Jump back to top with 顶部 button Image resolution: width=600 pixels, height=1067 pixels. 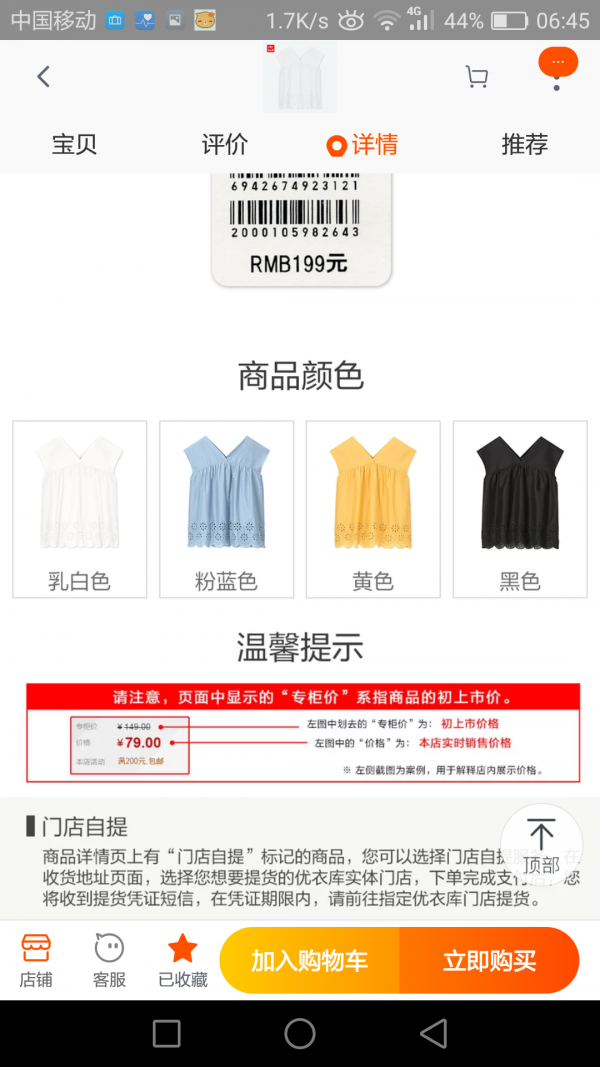tap(541, 844)
